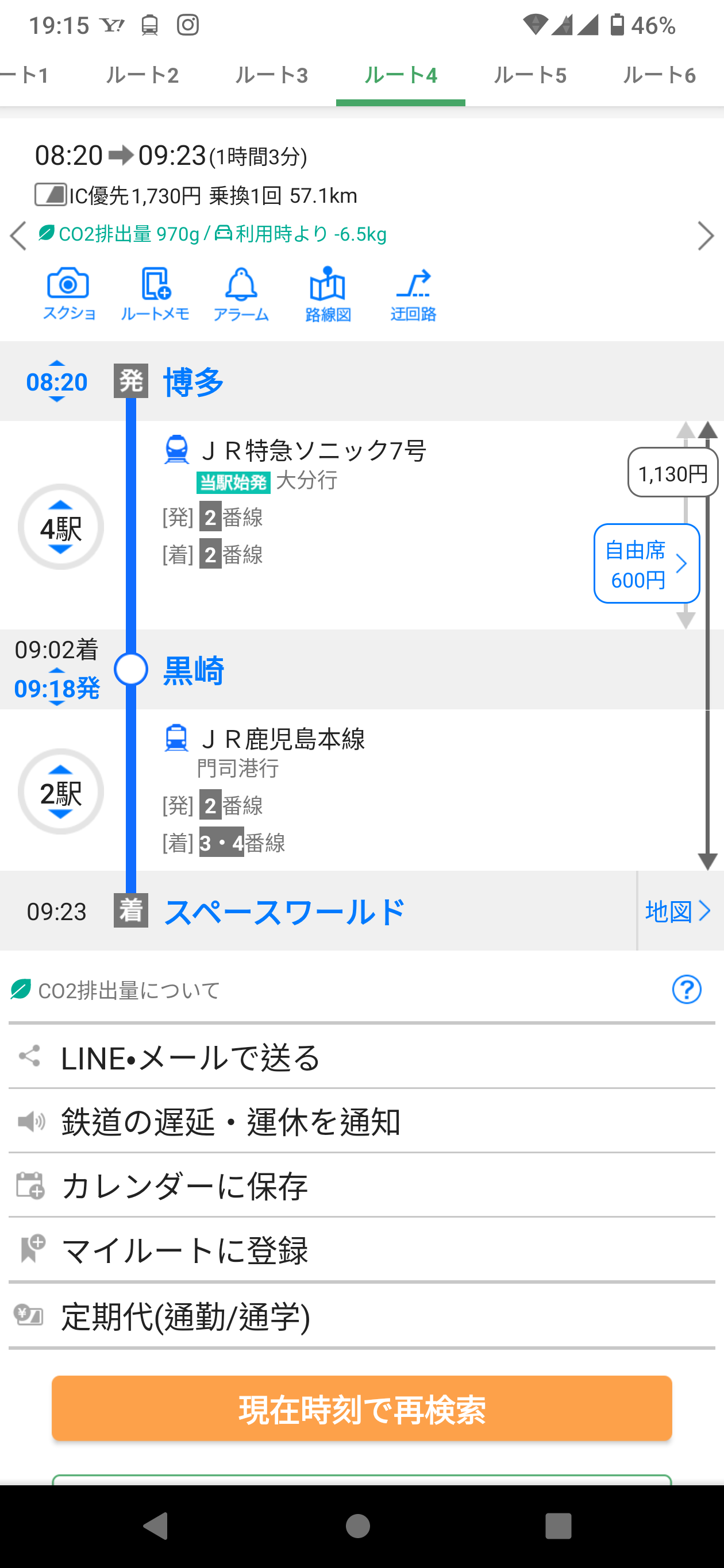Open the CO2排出量 help question mark

(687, 990)
